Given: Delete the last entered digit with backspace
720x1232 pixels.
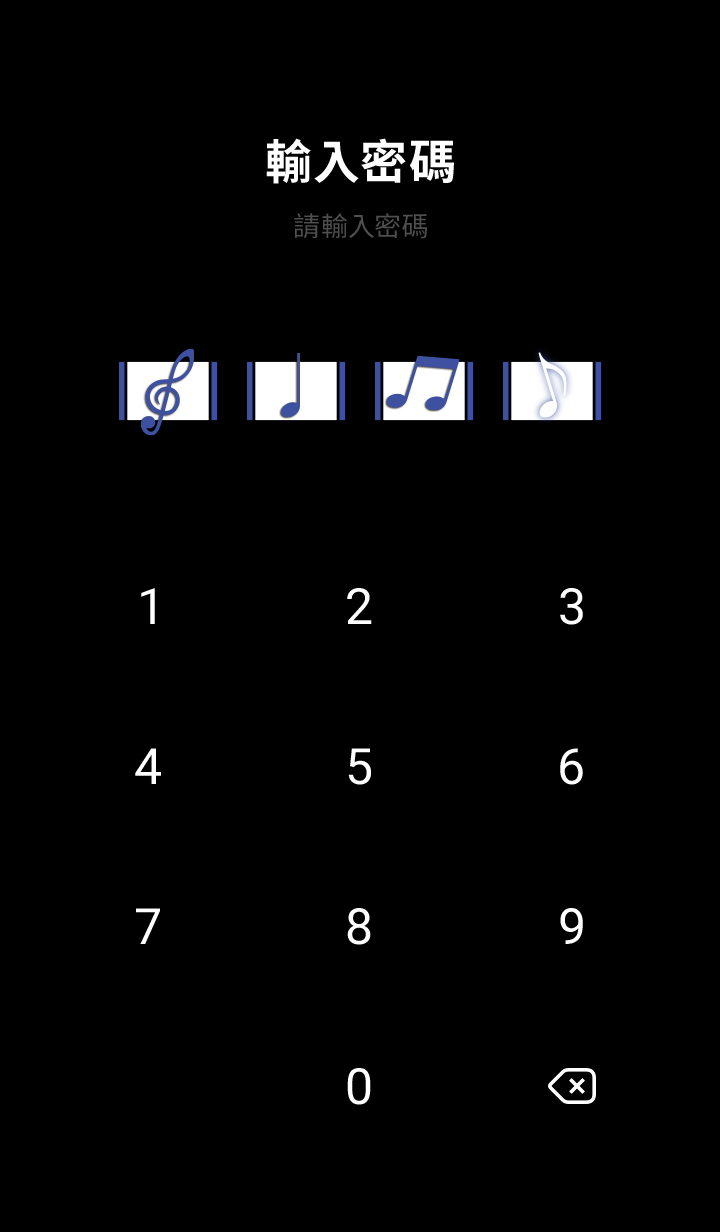Looking at the screenshot, I should click(572, 1086).
